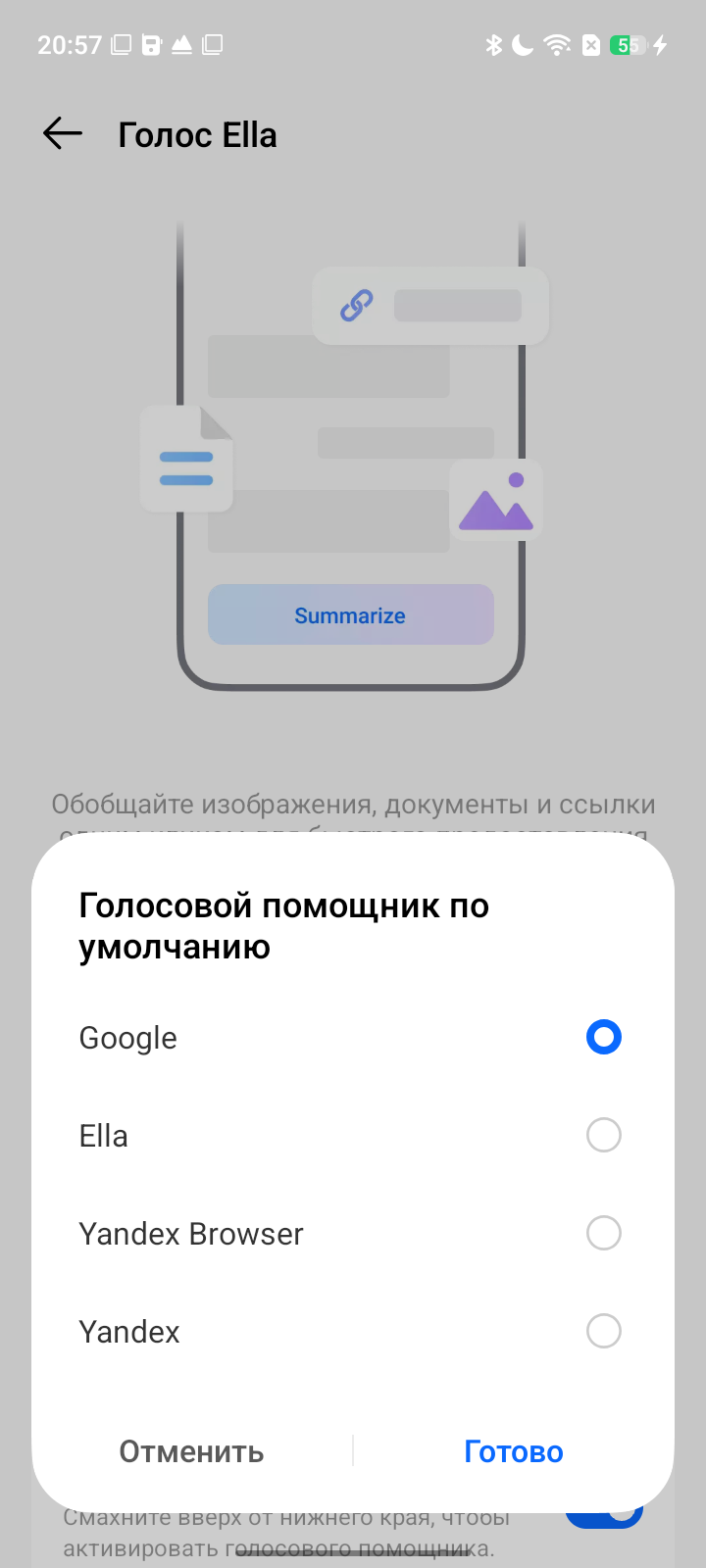The image size is (706, 1568).
Task: Choose Ella as default voice assistant
Action: tap(603, 1135)
